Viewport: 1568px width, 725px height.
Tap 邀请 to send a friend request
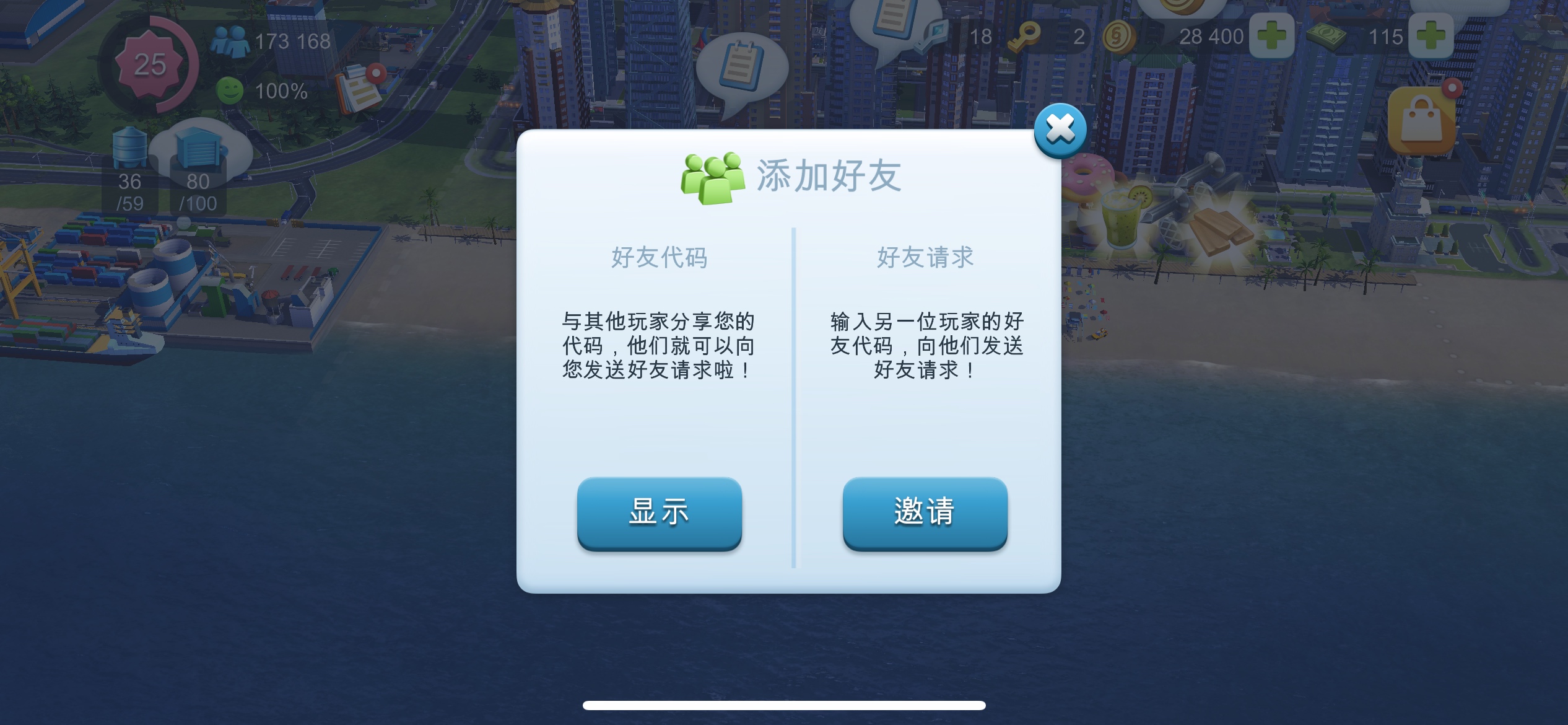(925, 513)
